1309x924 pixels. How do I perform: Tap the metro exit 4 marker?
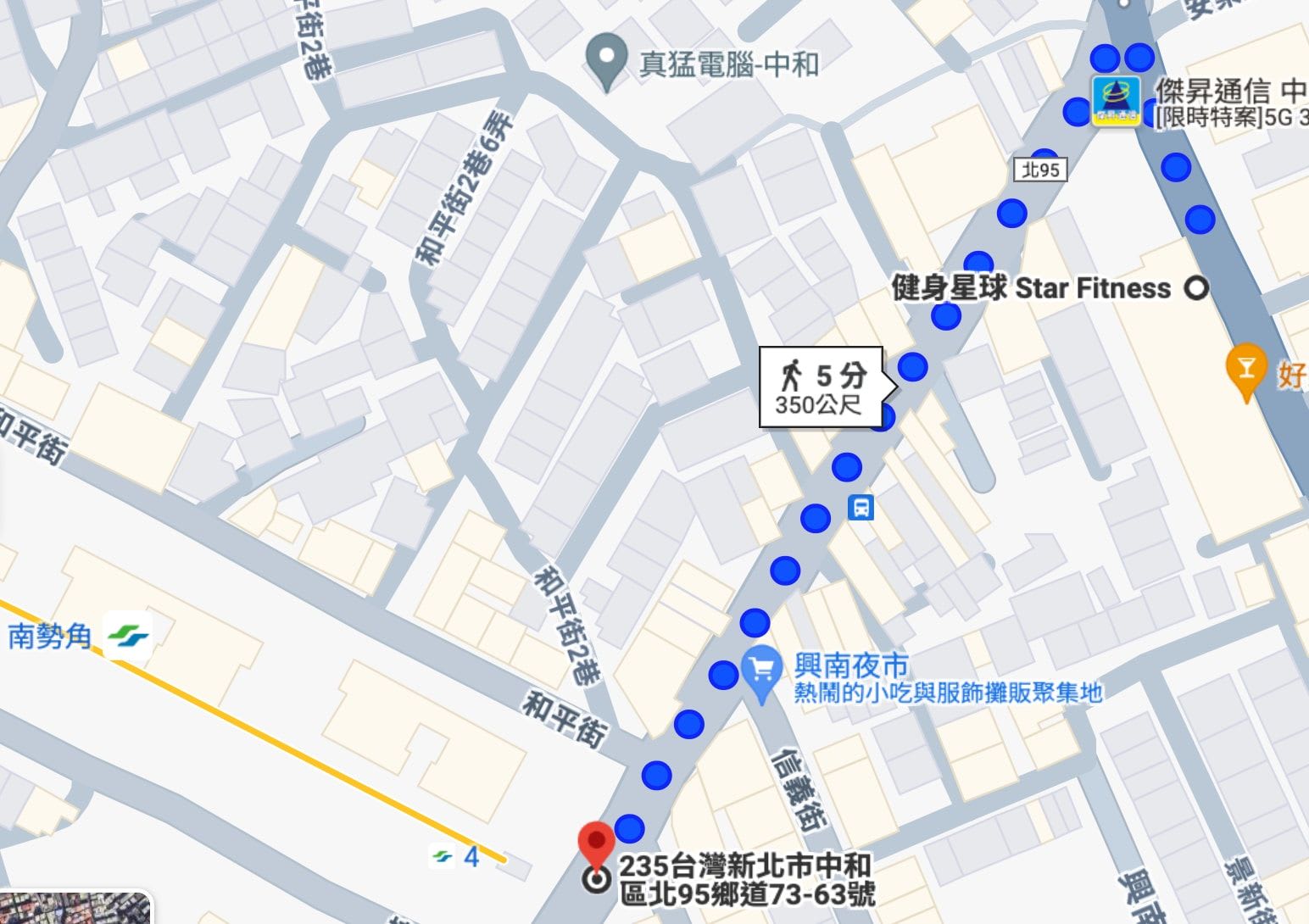tap(457, 857)
